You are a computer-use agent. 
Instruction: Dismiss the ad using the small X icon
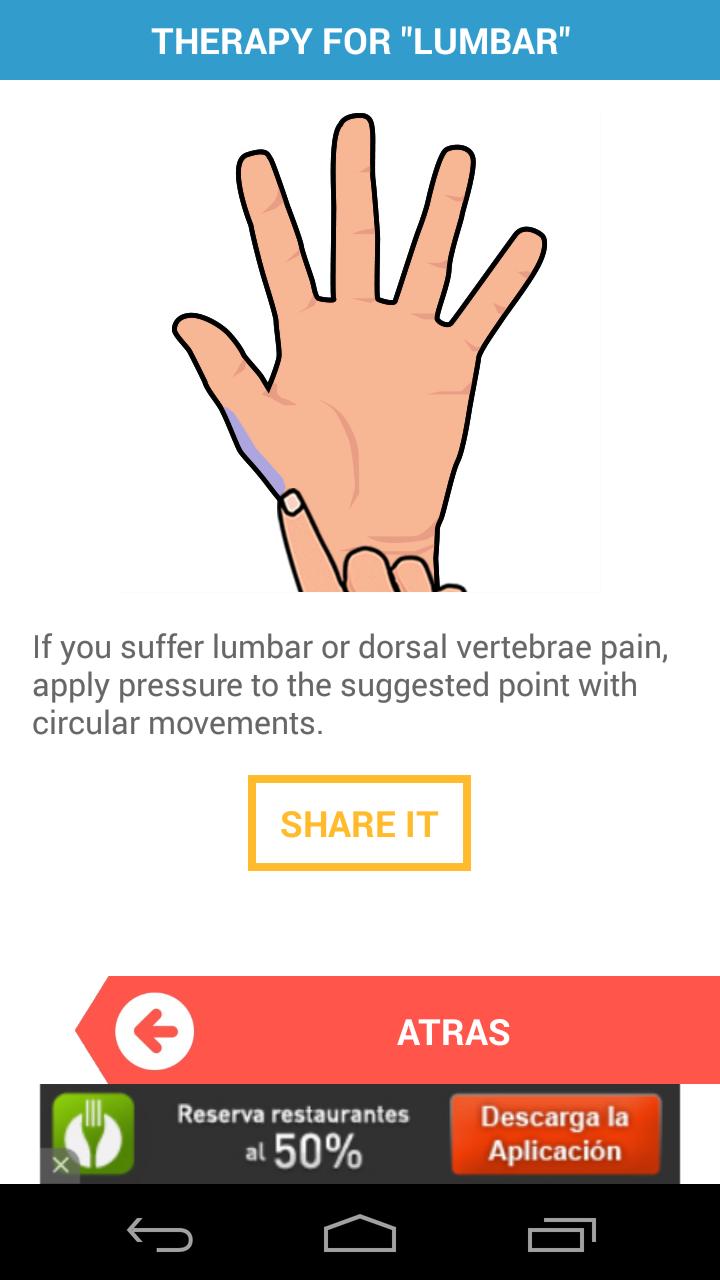coord(60,1164)
